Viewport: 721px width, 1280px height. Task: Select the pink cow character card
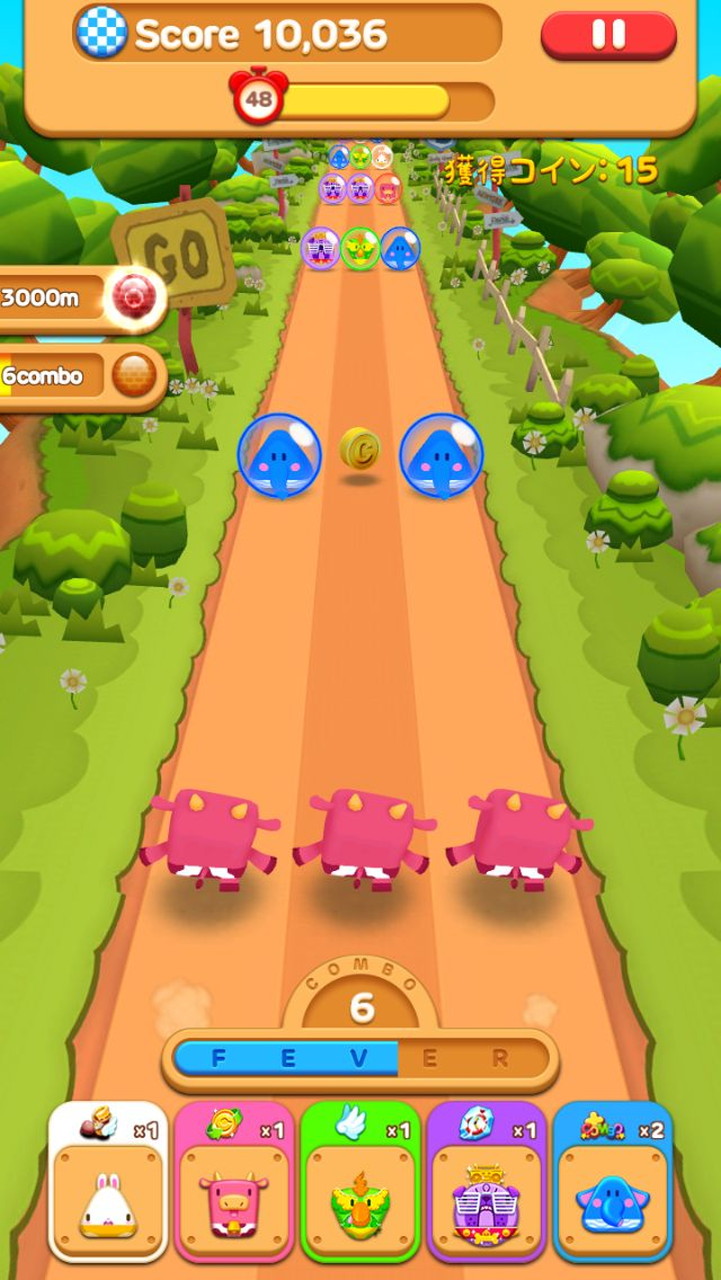point(234,1181)
